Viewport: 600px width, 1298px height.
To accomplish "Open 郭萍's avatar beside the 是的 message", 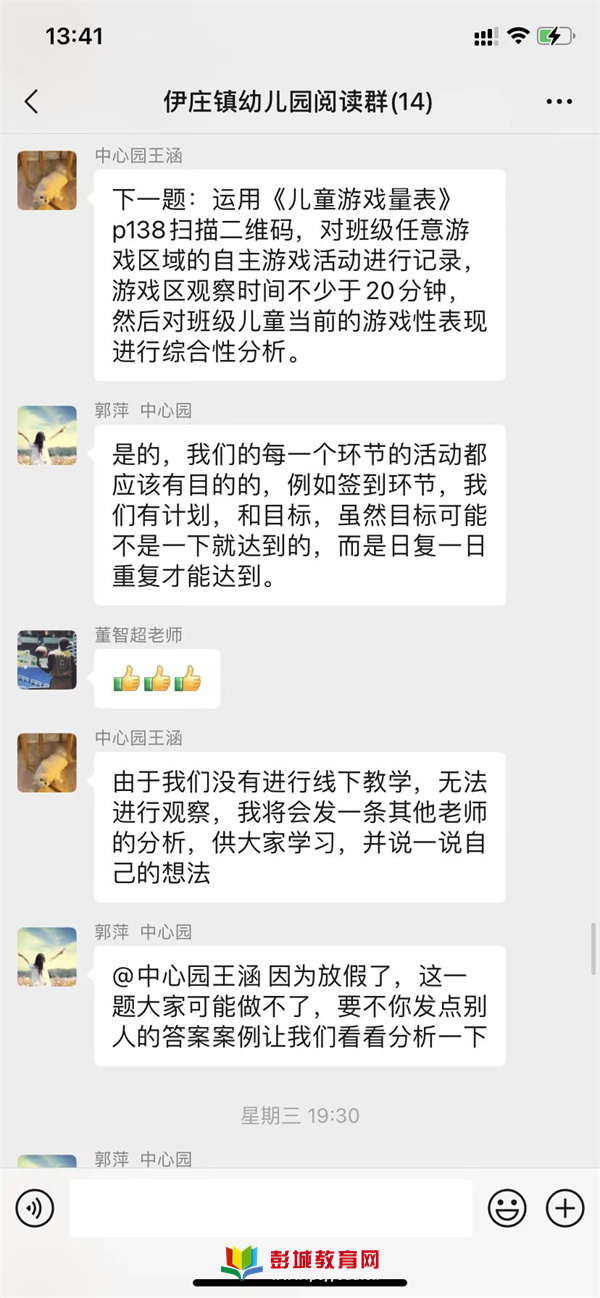I will click(x=47, y=435).
